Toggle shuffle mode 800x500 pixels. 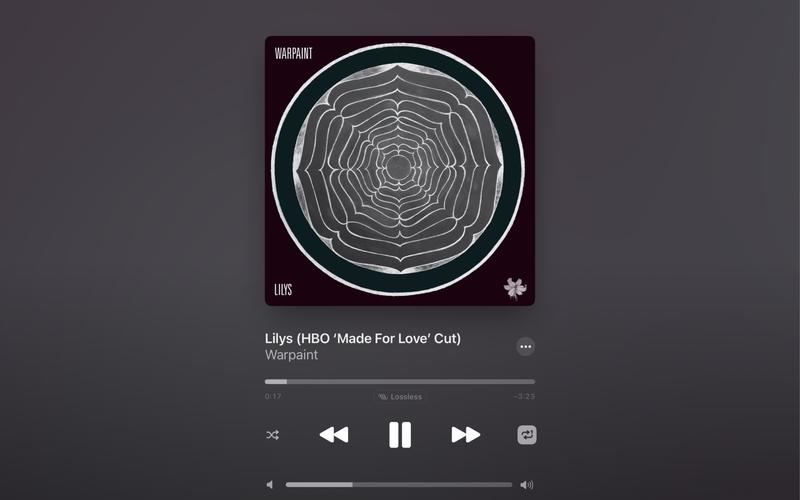[272, 435]
